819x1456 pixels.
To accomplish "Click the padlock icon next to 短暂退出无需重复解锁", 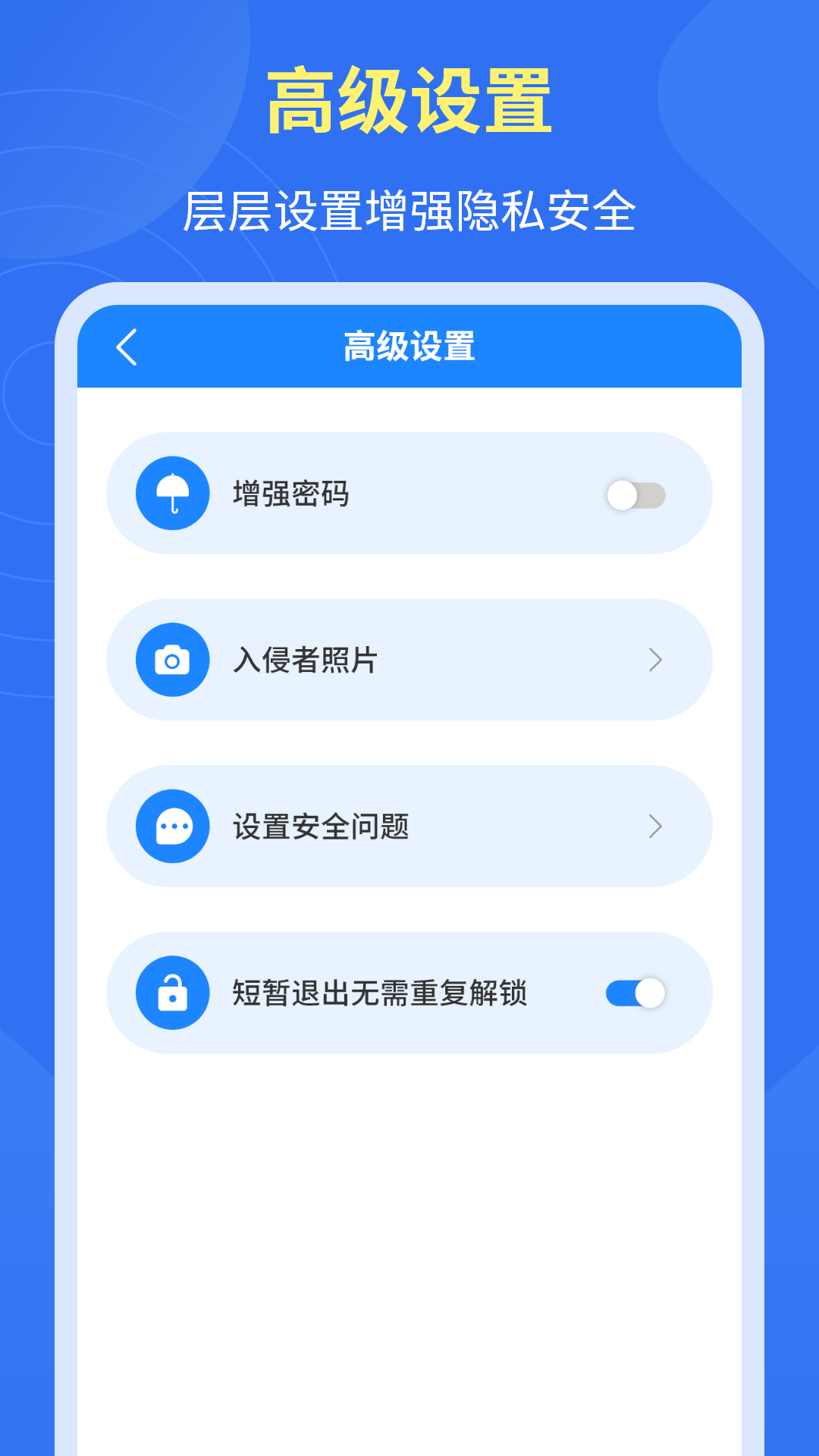I will point(173,992).
